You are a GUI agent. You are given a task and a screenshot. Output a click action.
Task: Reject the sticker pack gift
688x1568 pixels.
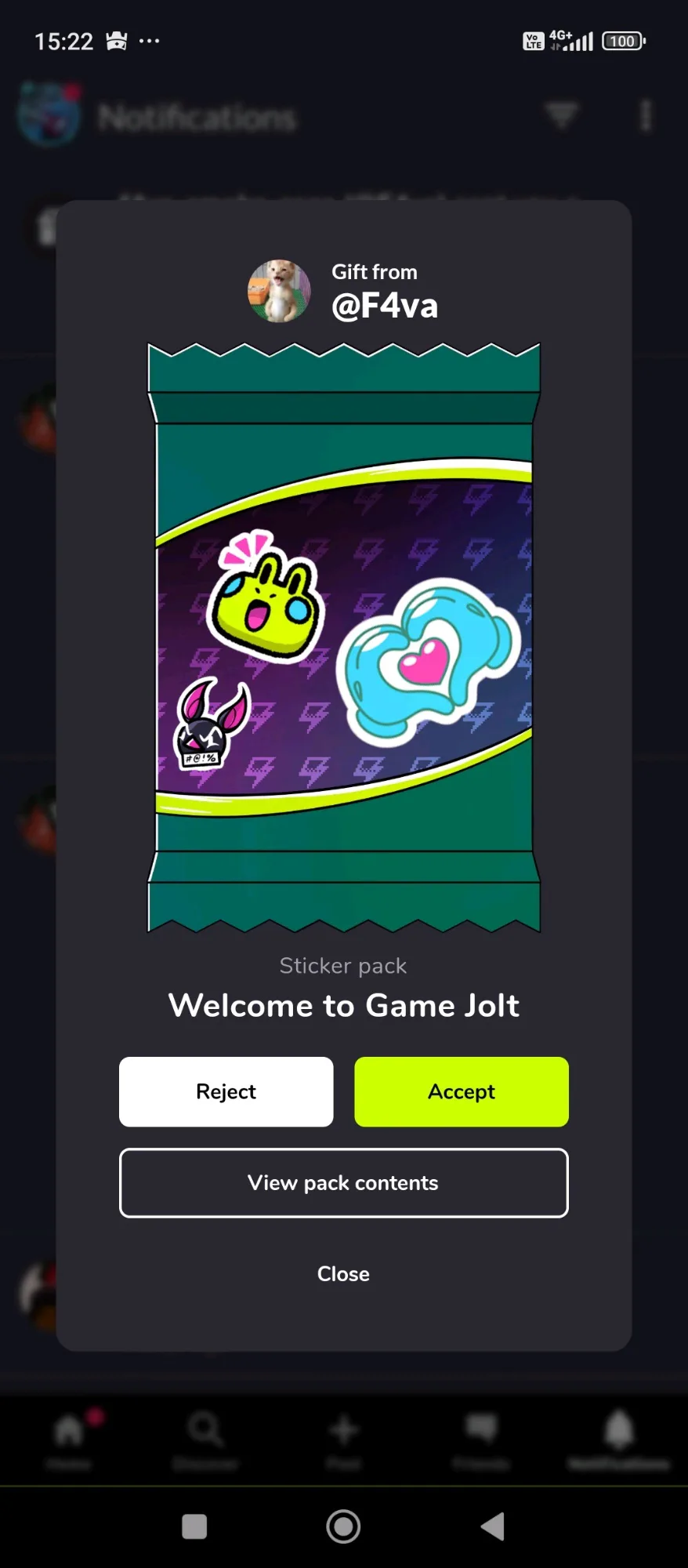click(x=226, y=1091)
